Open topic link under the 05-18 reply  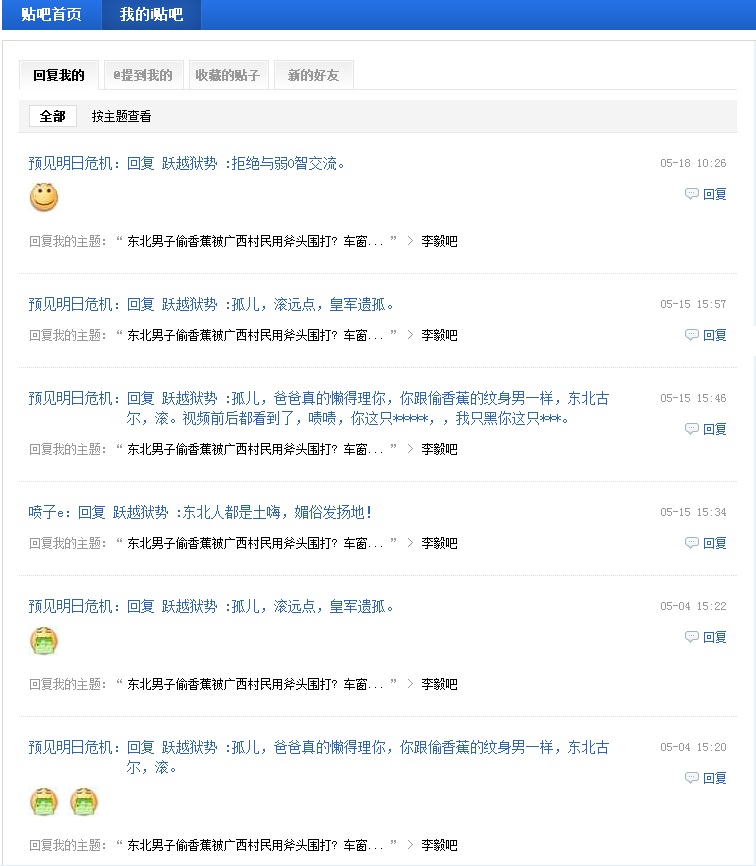click(x=255, y=241)
